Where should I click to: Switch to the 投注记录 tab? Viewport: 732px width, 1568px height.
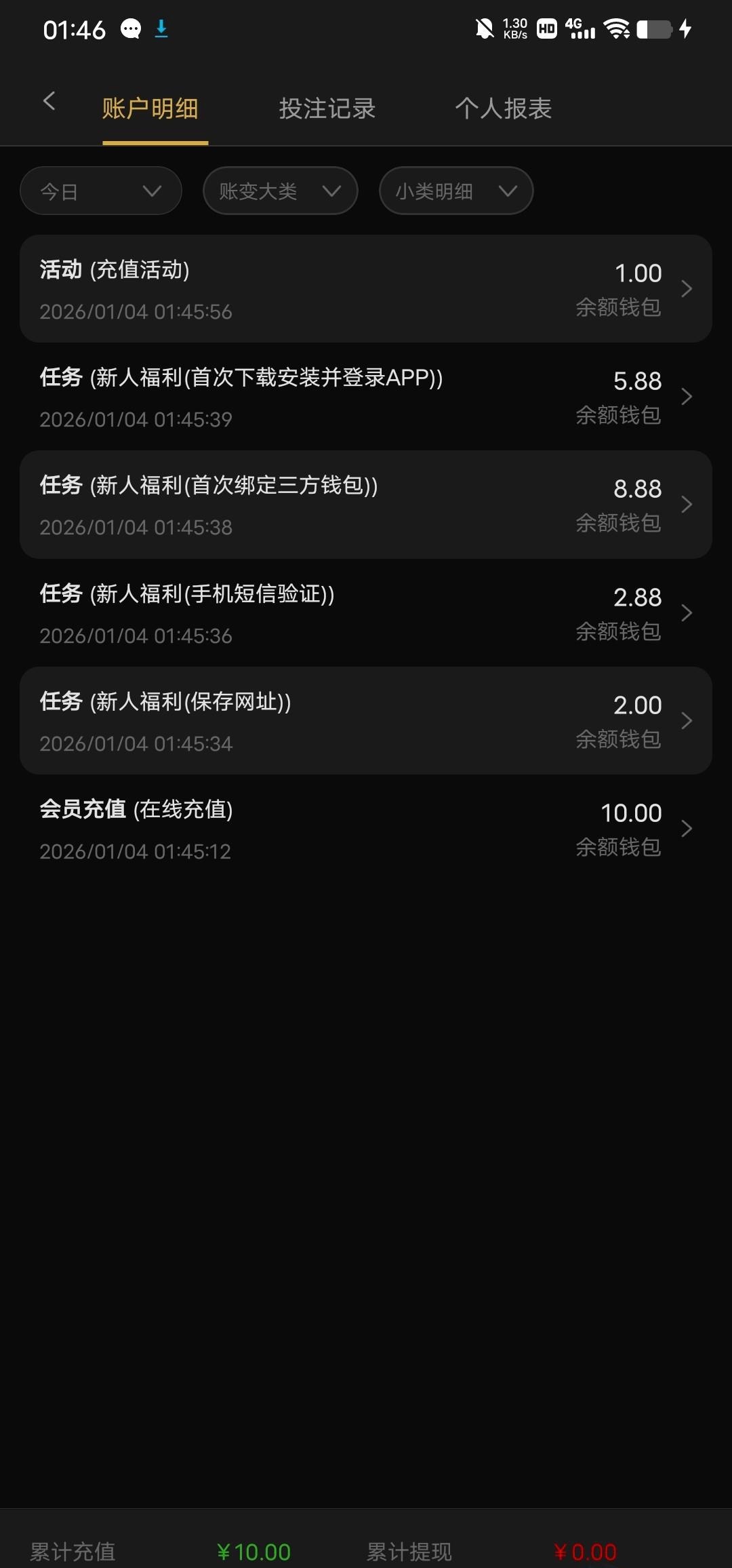[327, 109]
